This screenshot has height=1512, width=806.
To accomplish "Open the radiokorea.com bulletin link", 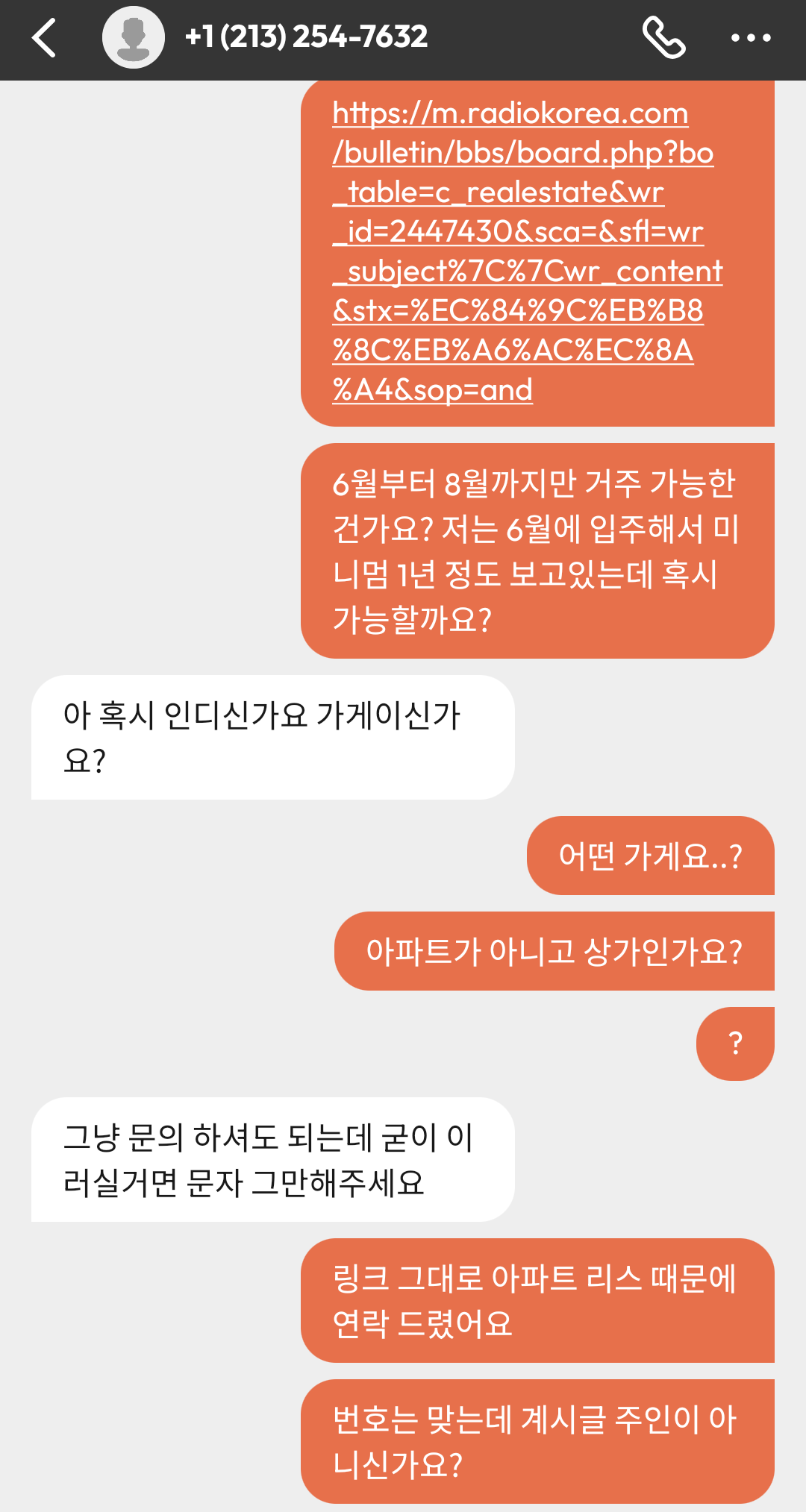I will [522, 251].
